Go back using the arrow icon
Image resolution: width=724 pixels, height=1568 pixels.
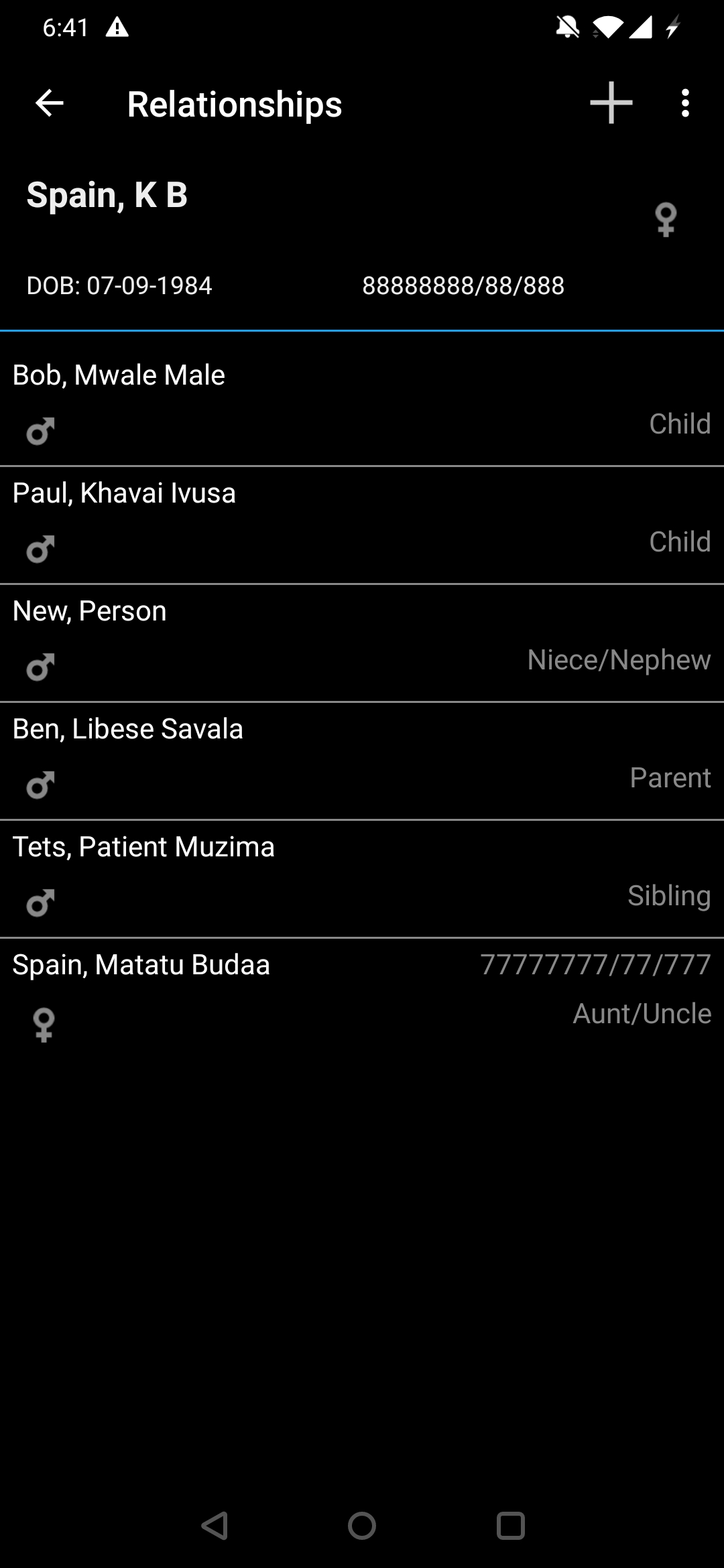pyautogui.click(x=50, y=103)
